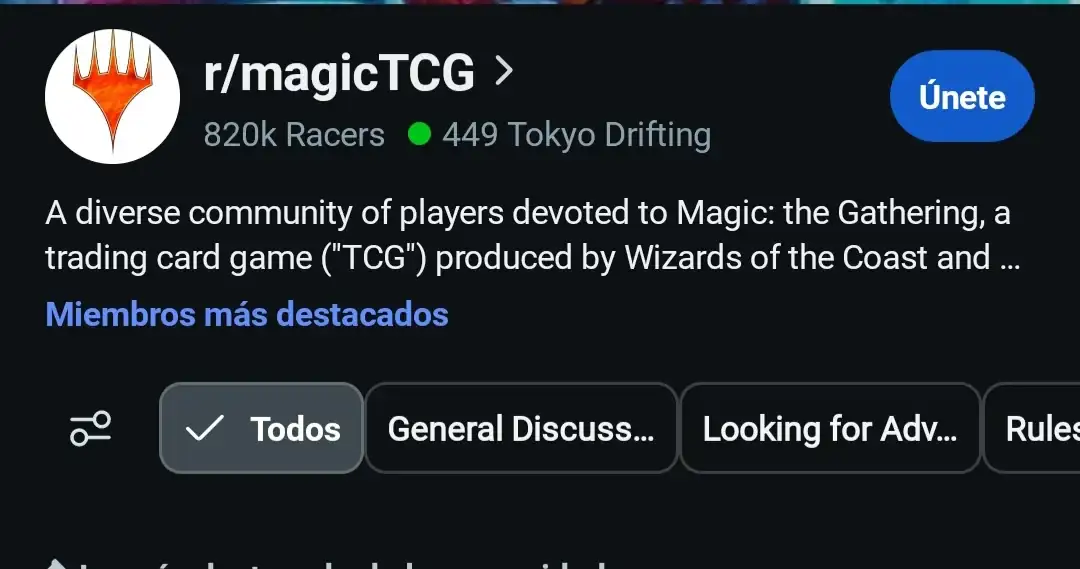
Task: Open Miembros más destacados link
Action: (x=247, y=314)
